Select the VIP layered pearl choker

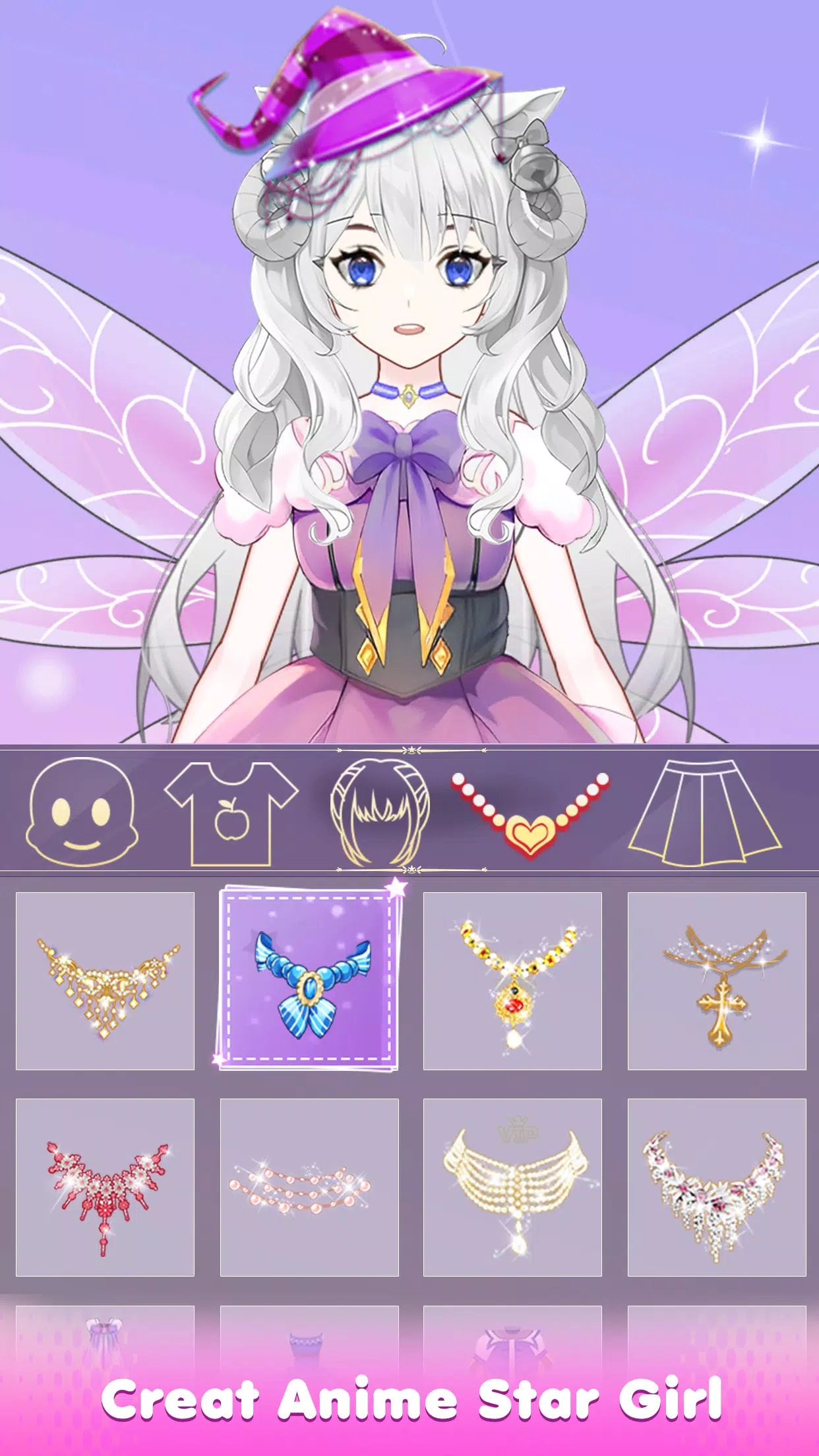(x=512, y=1187)
